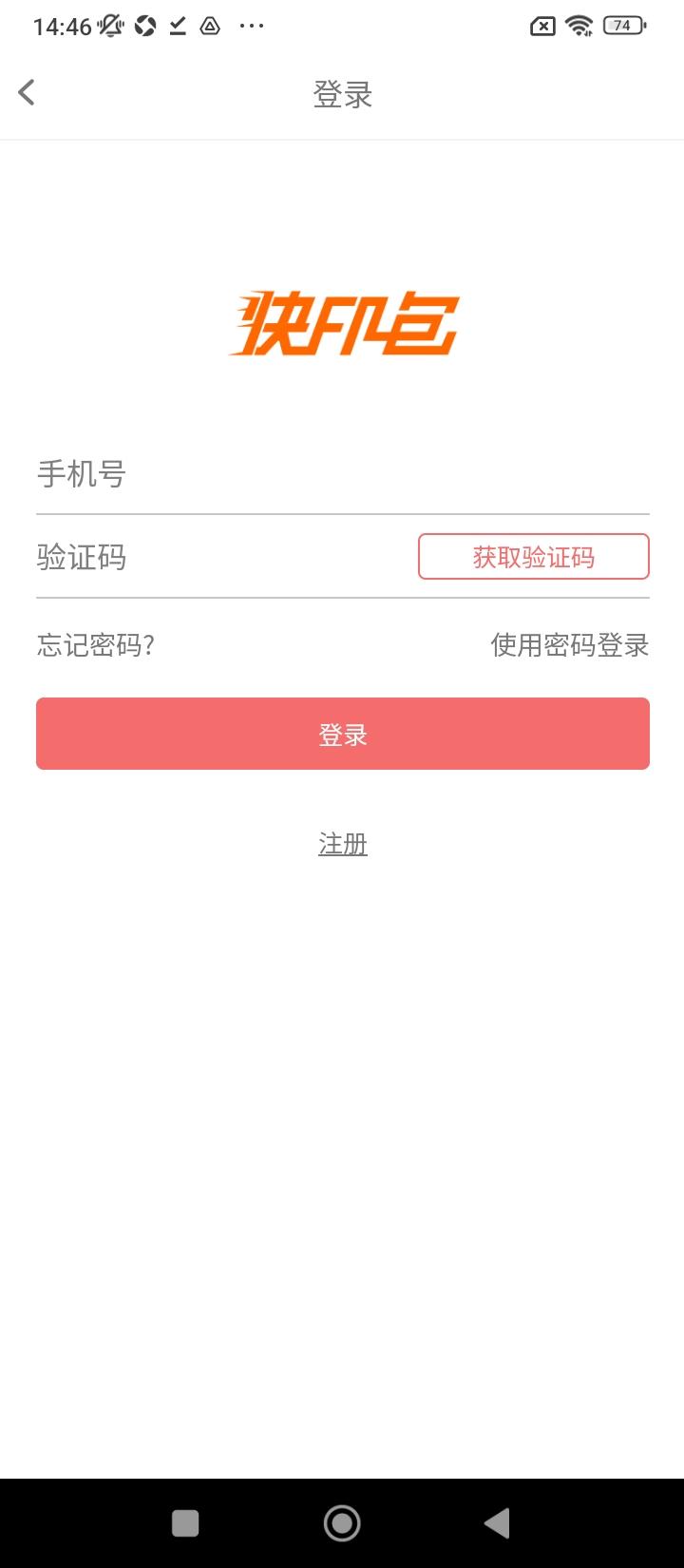Open the 注册 registration link
This screenshot has height=1568, width=684.
point(342,843)
